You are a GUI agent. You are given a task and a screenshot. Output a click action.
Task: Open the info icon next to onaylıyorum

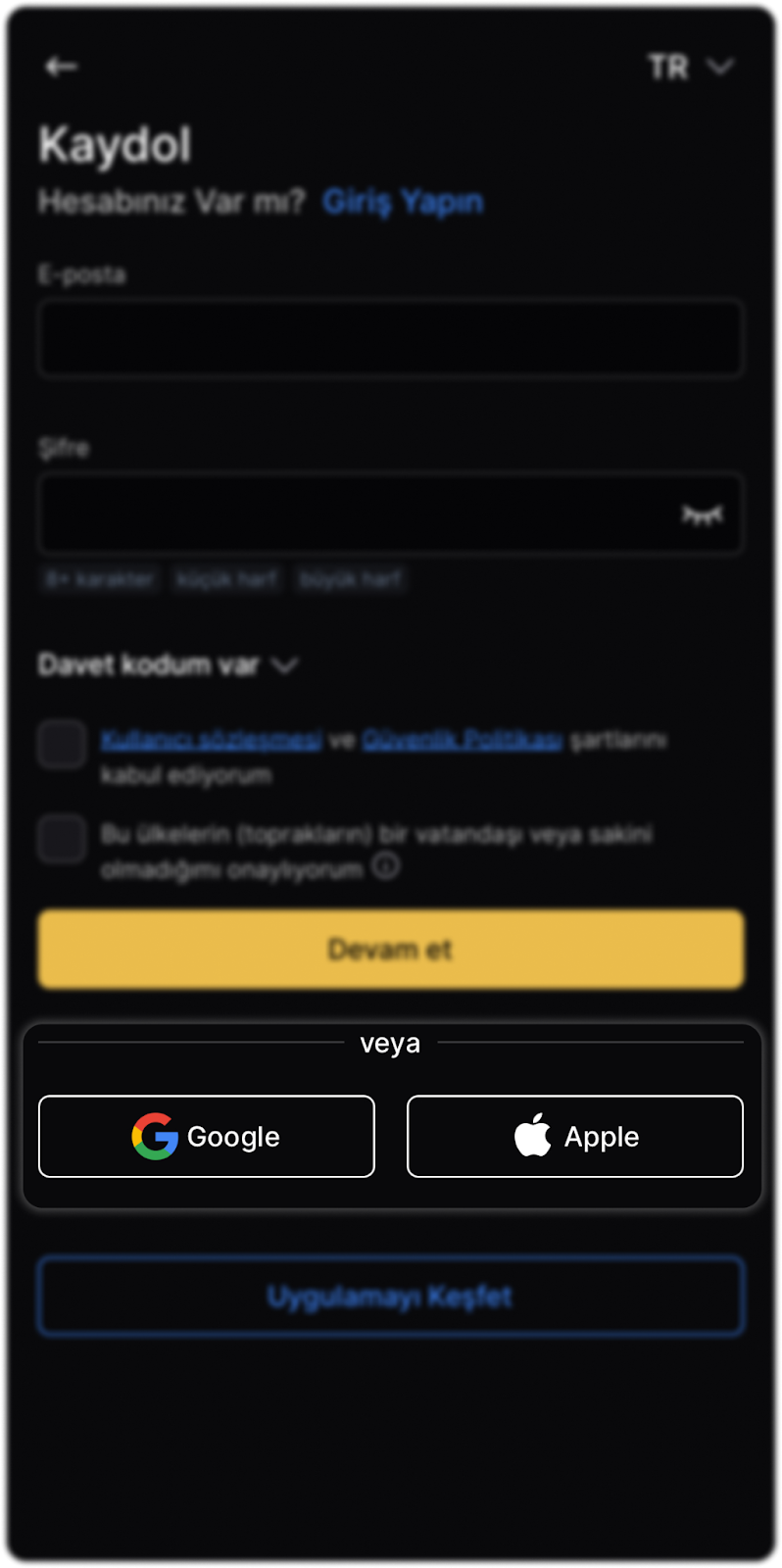386,867
